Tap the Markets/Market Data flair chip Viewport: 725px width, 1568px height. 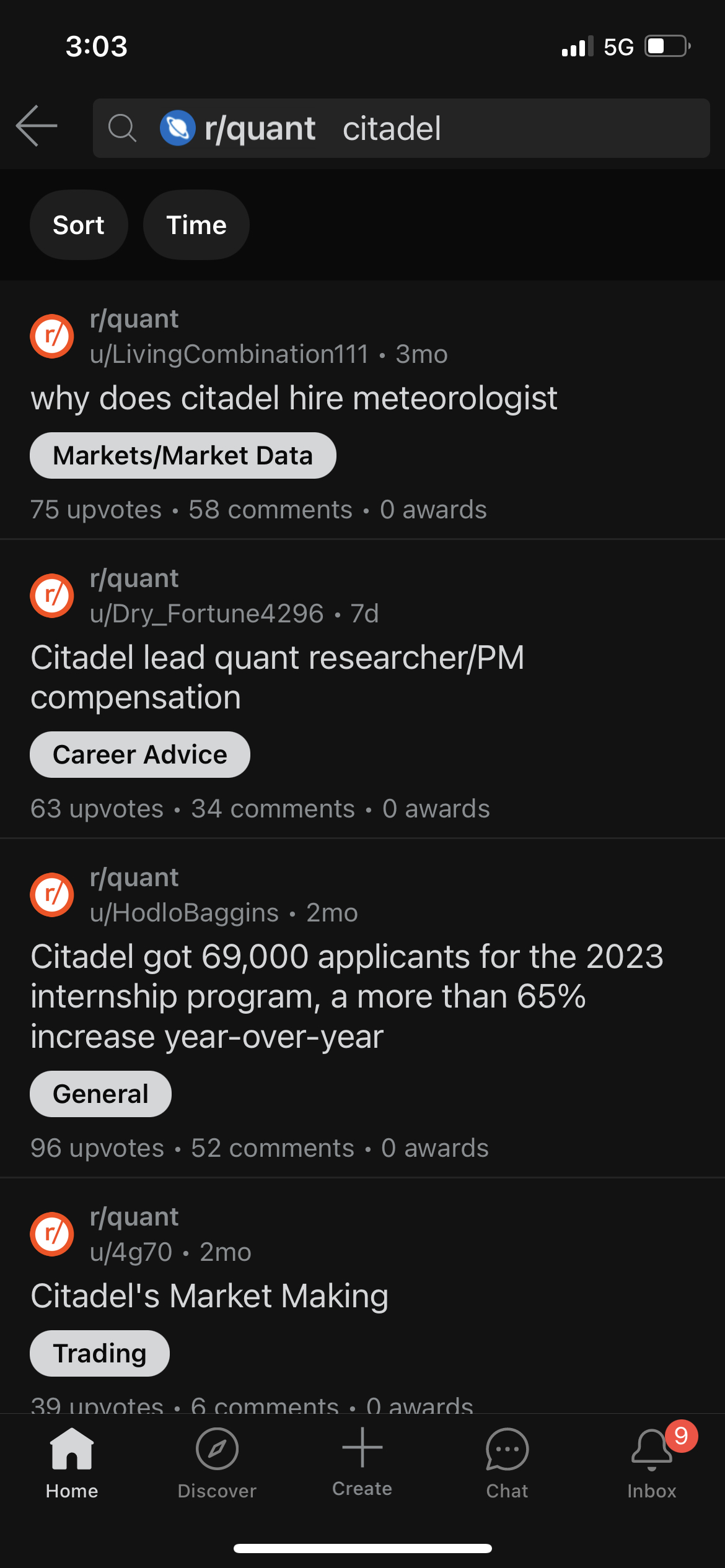tap(183, 456)
